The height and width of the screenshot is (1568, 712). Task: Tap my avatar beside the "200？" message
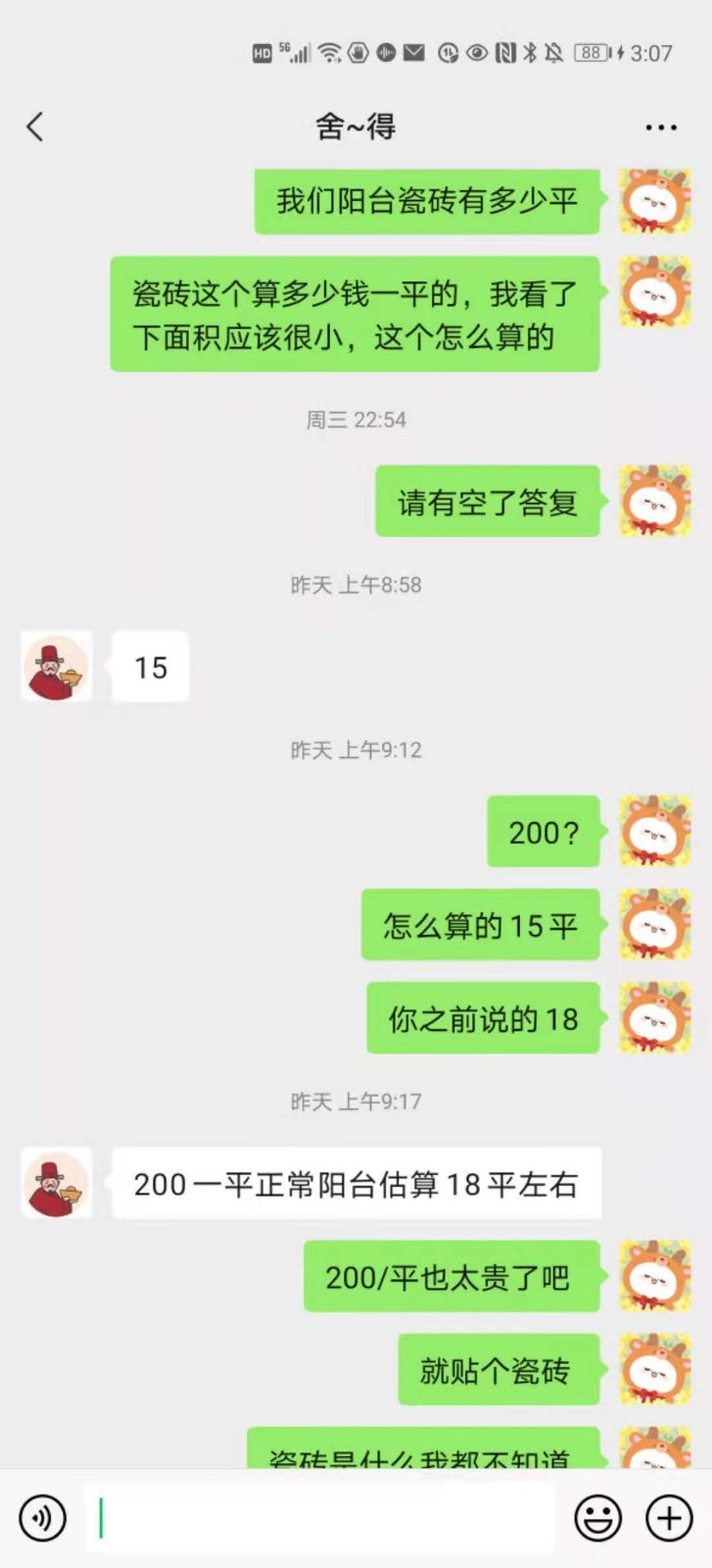tap(655, 832)
